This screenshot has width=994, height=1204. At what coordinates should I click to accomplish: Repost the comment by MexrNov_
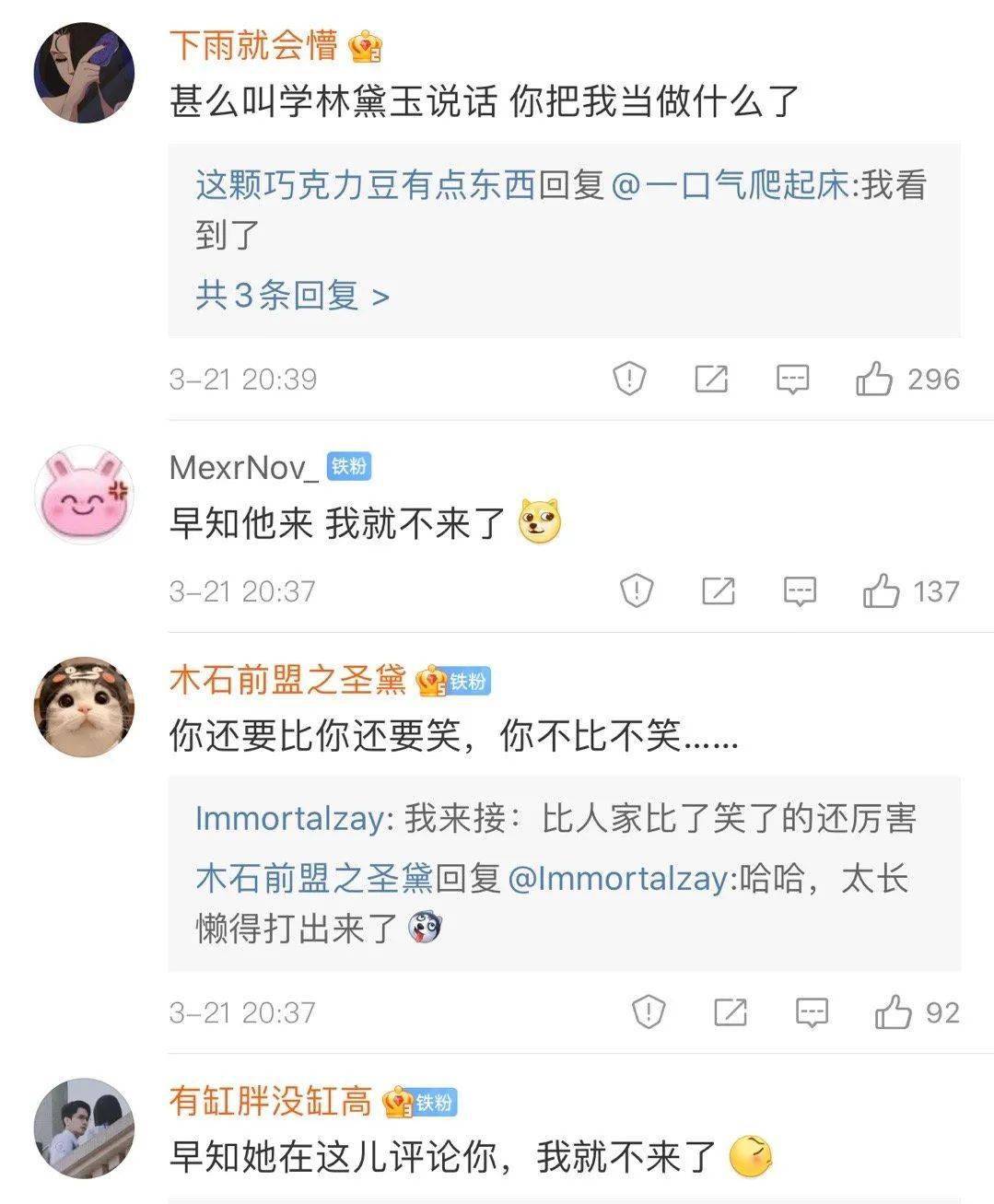pos(718,590)
